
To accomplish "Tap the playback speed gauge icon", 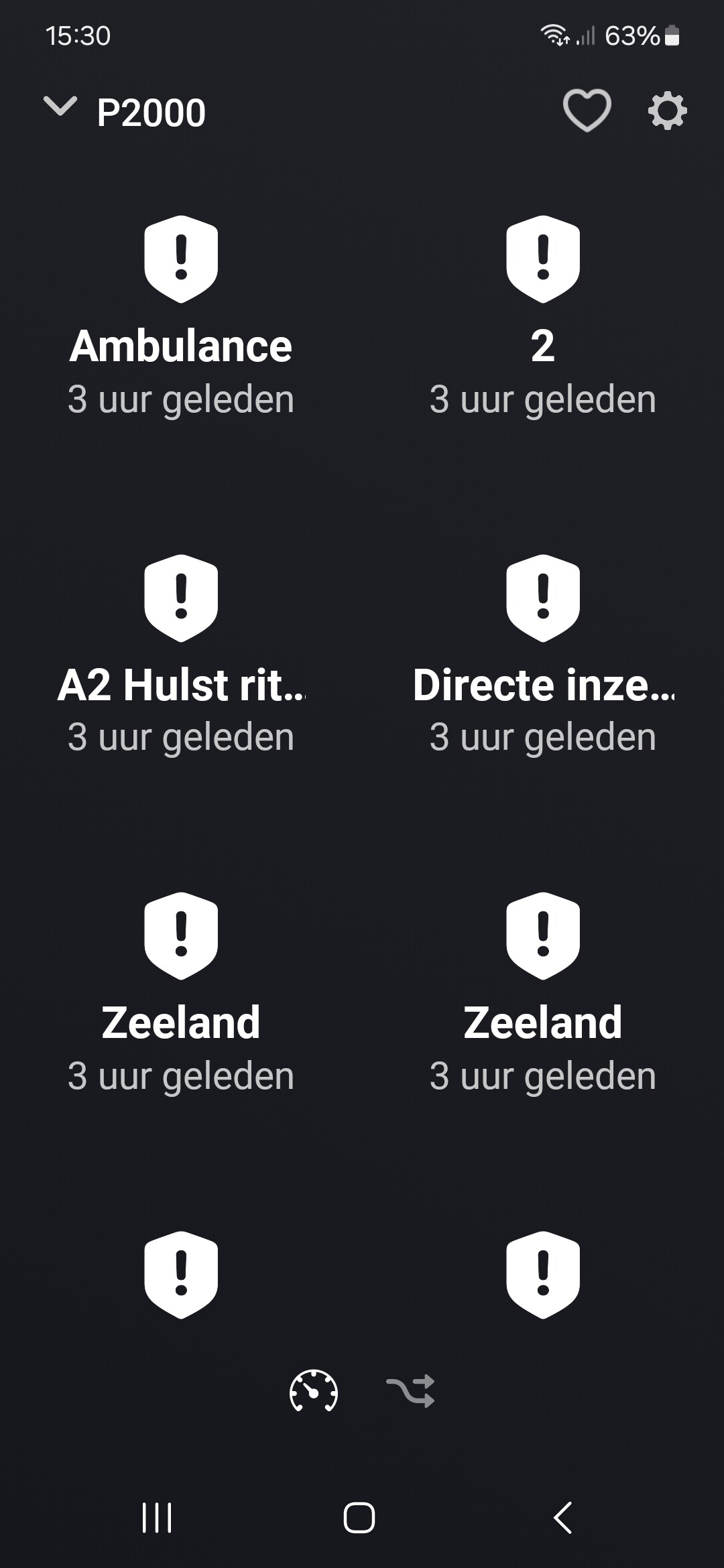I will click(x=314, y=1392).
